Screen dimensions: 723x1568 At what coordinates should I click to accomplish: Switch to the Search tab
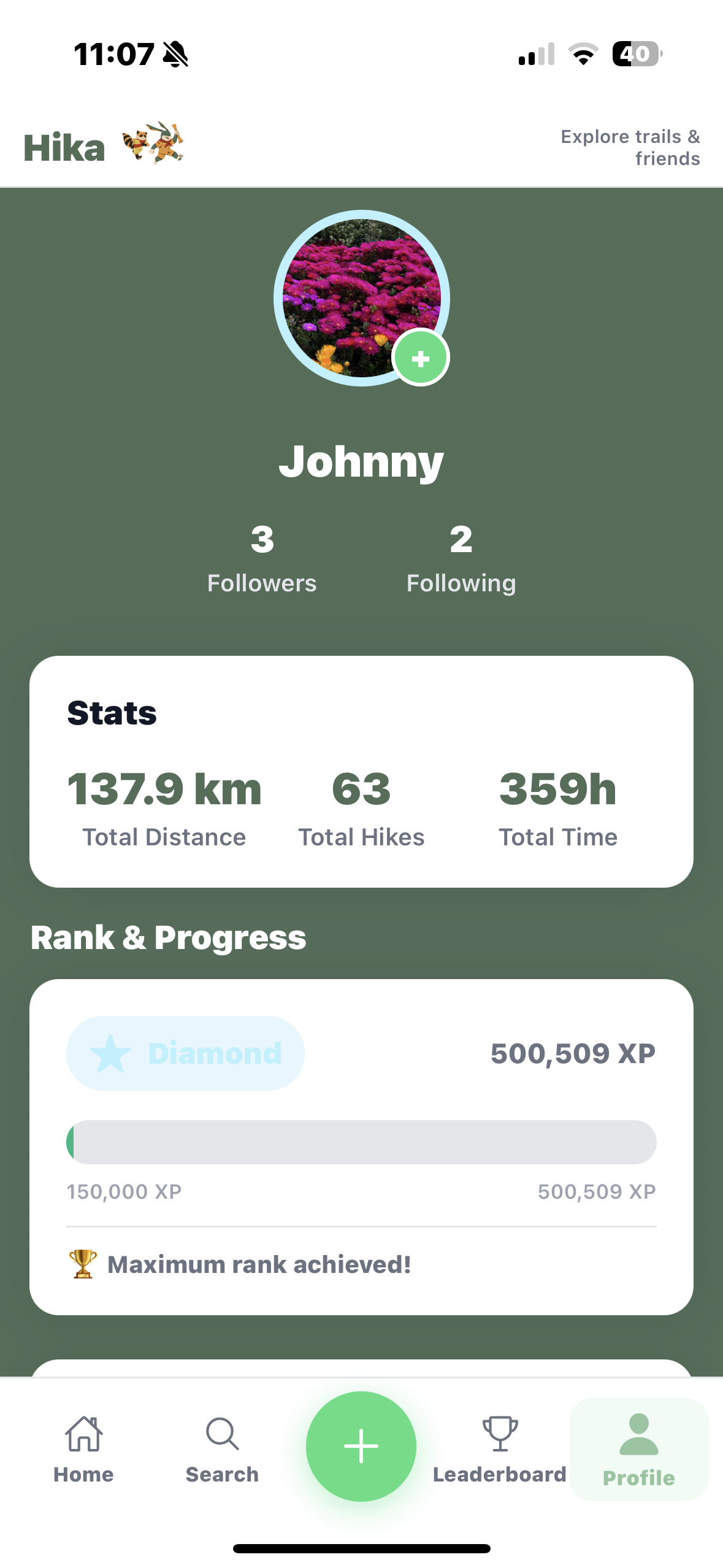(x=222, y=1449)
